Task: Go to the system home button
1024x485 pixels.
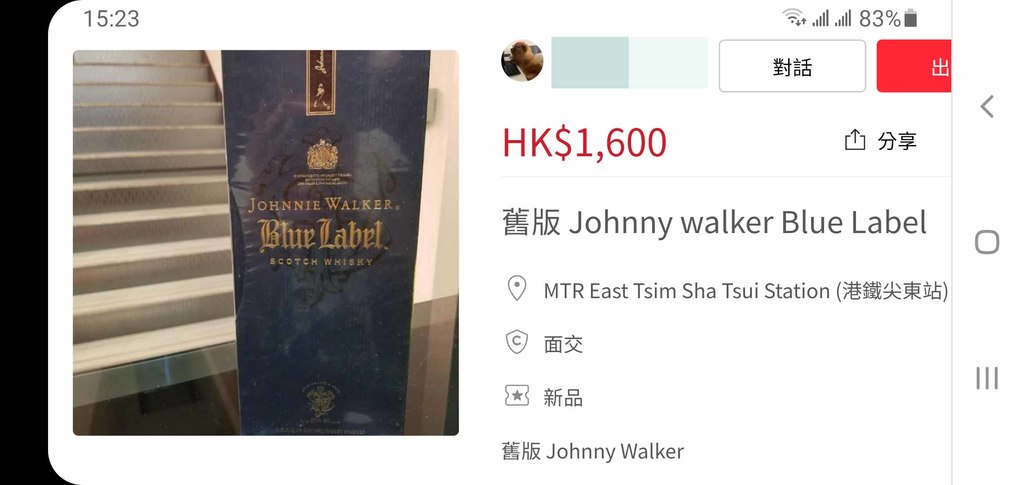Action: (x=987, y=242)
